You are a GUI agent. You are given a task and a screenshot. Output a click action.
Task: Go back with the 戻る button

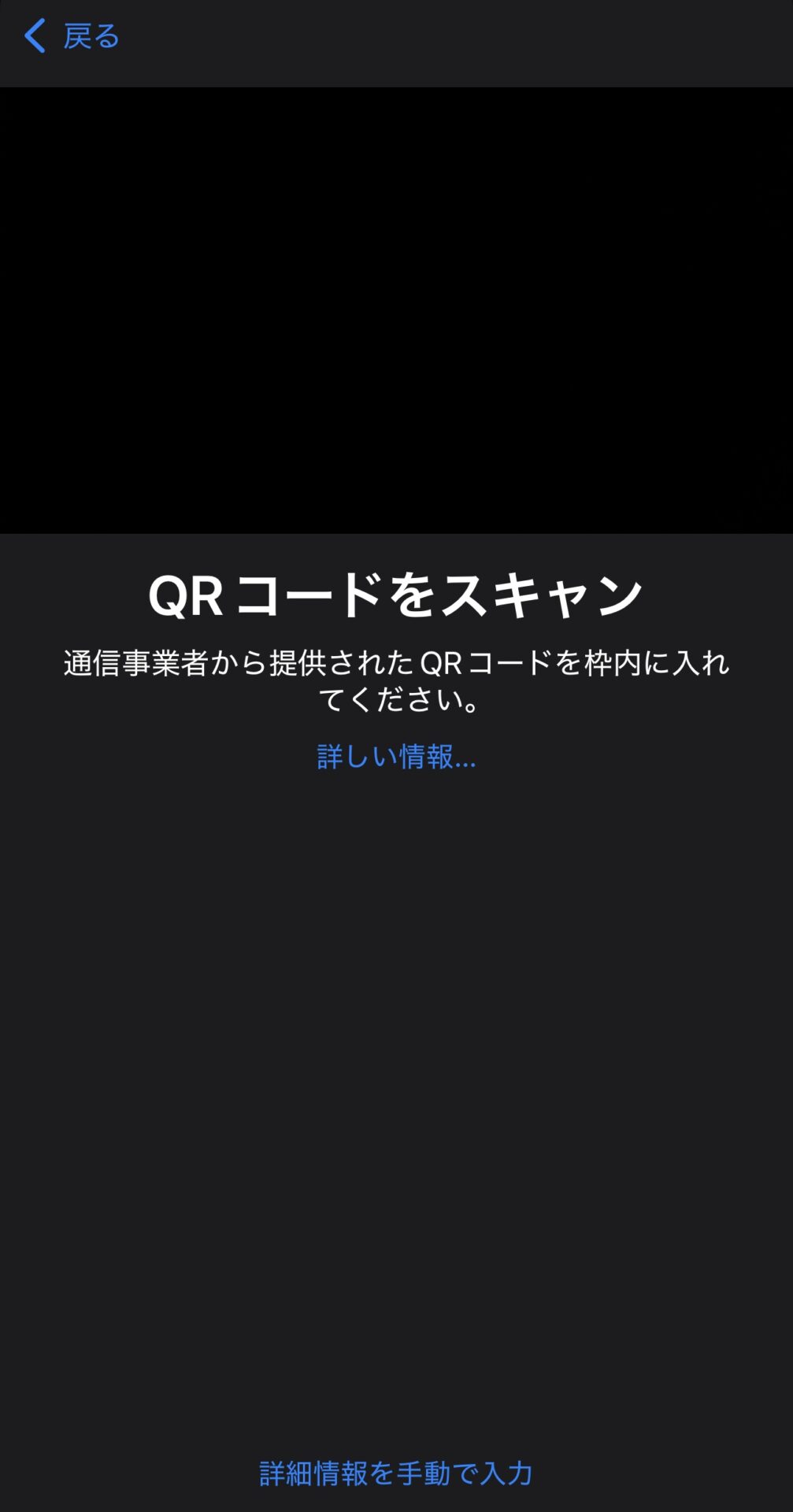(x=72, y=36)
